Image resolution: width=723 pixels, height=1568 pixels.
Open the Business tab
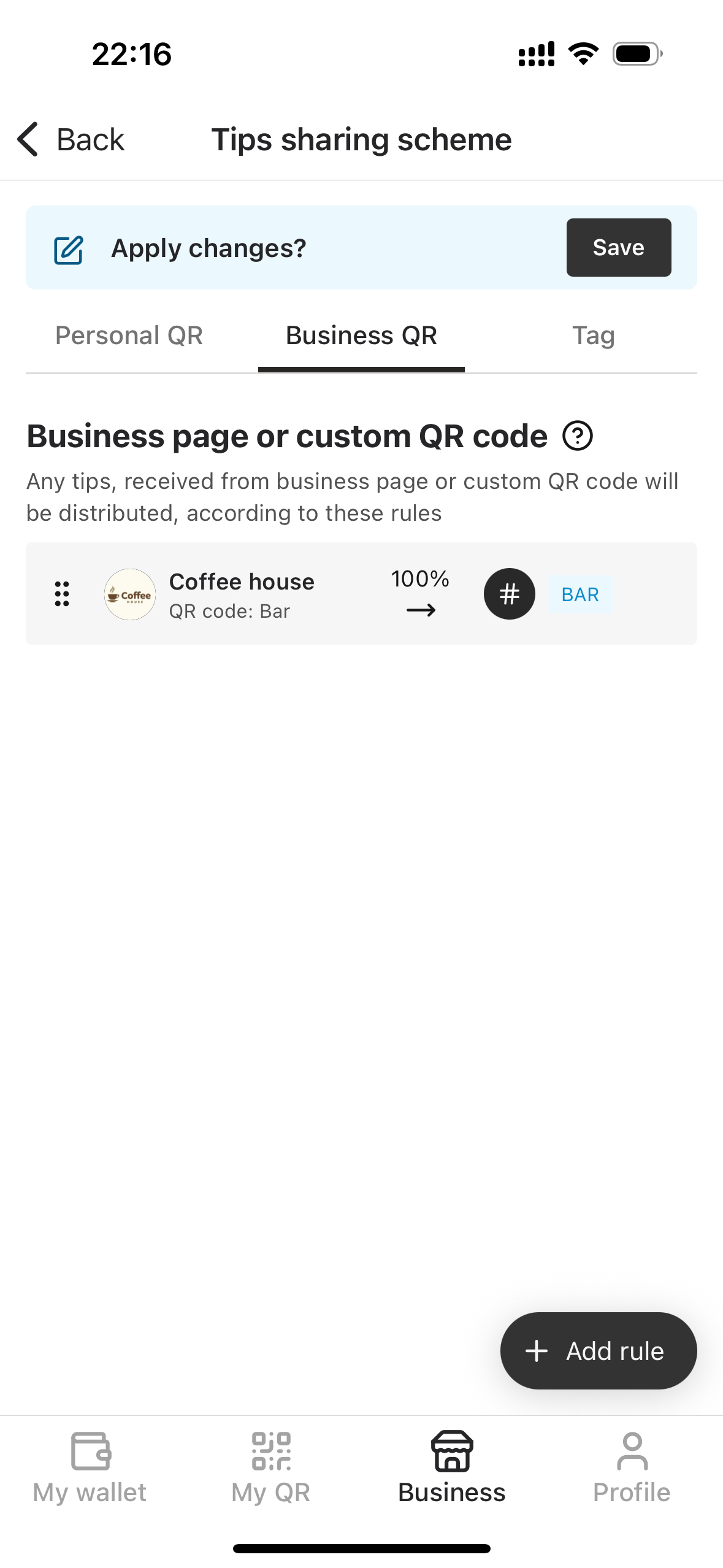(452, 1466)
